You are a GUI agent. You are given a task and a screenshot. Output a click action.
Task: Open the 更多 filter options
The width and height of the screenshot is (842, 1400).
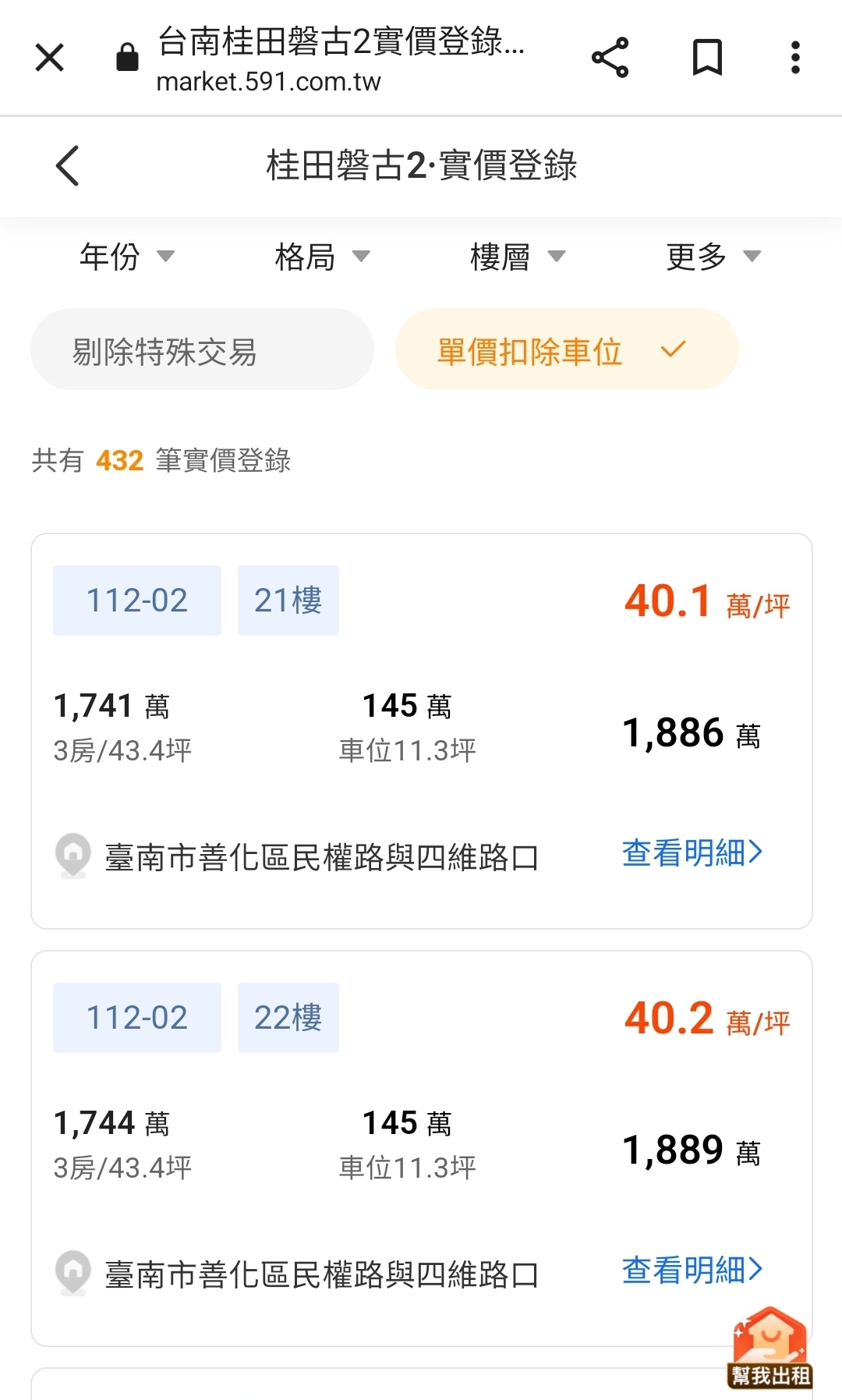(714, 256)
